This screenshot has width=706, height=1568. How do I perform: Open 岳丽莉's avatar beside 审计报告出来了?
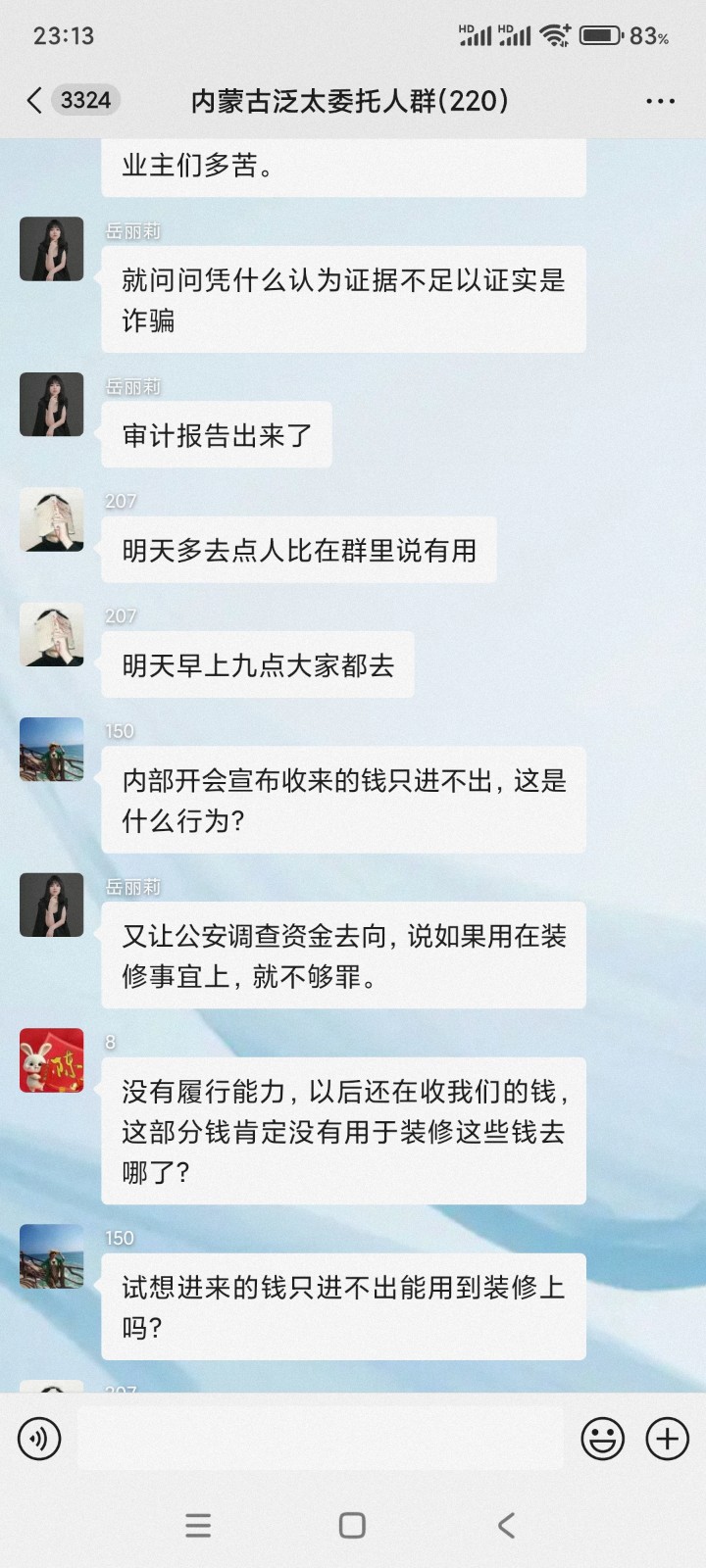[x=52, y=405]
